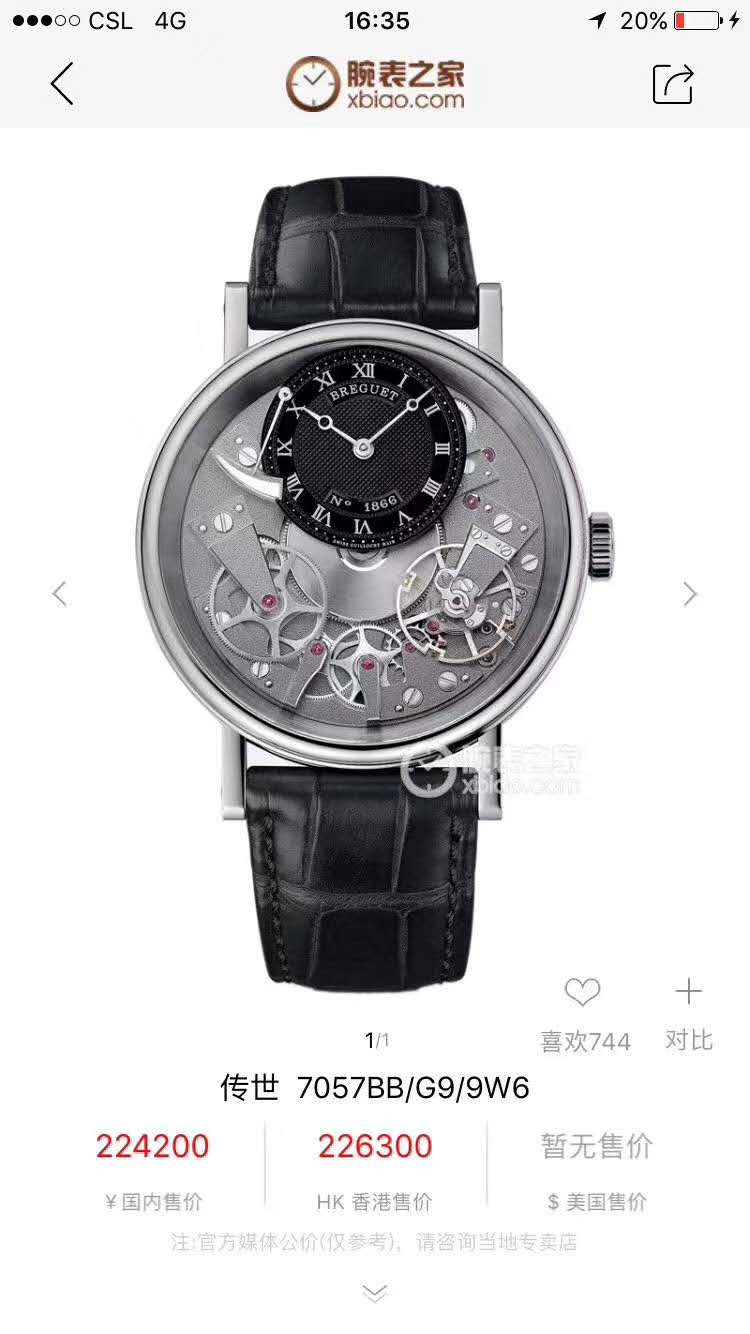Go back to the previous page
The image size is (750, 1334).
coord(62,84)
